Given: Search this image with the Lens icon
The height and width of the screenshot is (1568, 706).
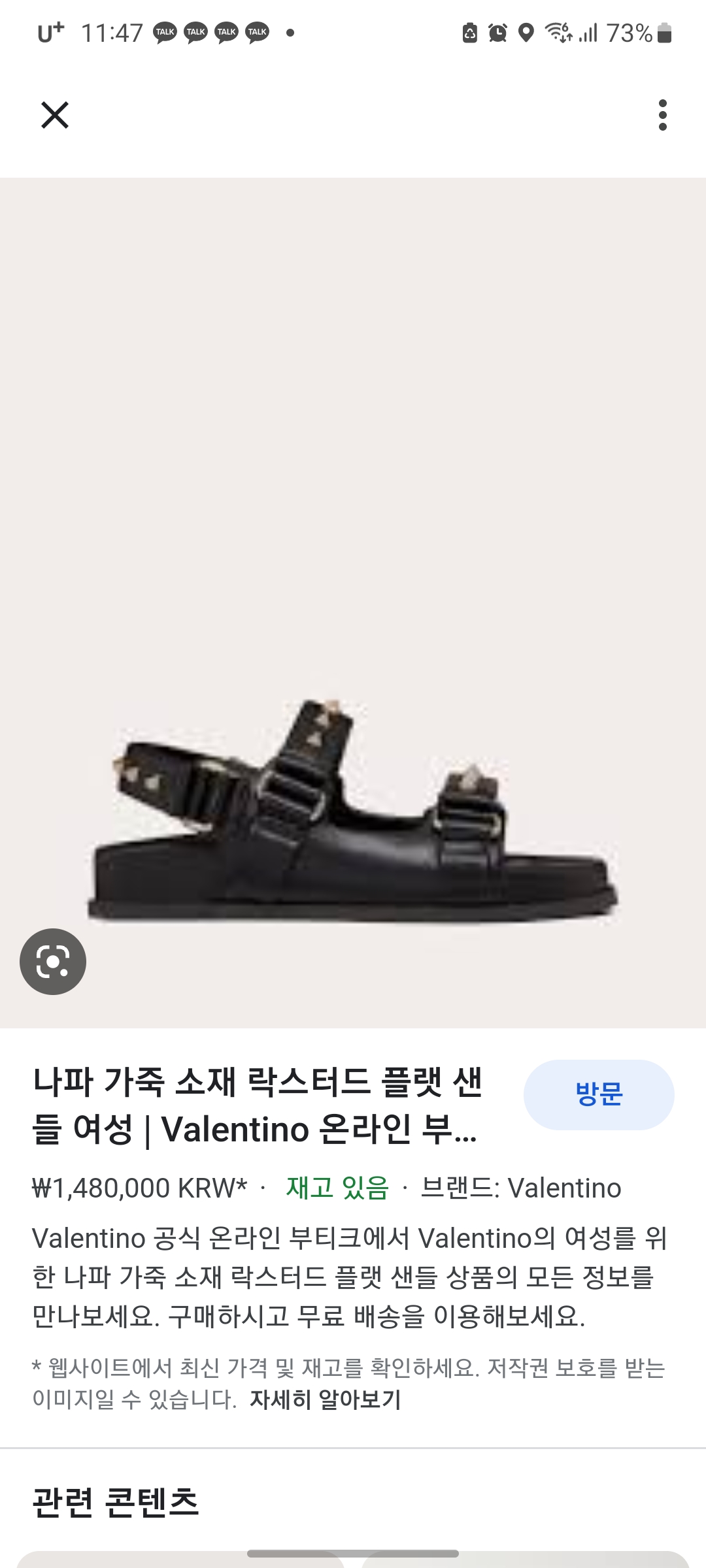Looking at the screenshot, I should point(53,962).
